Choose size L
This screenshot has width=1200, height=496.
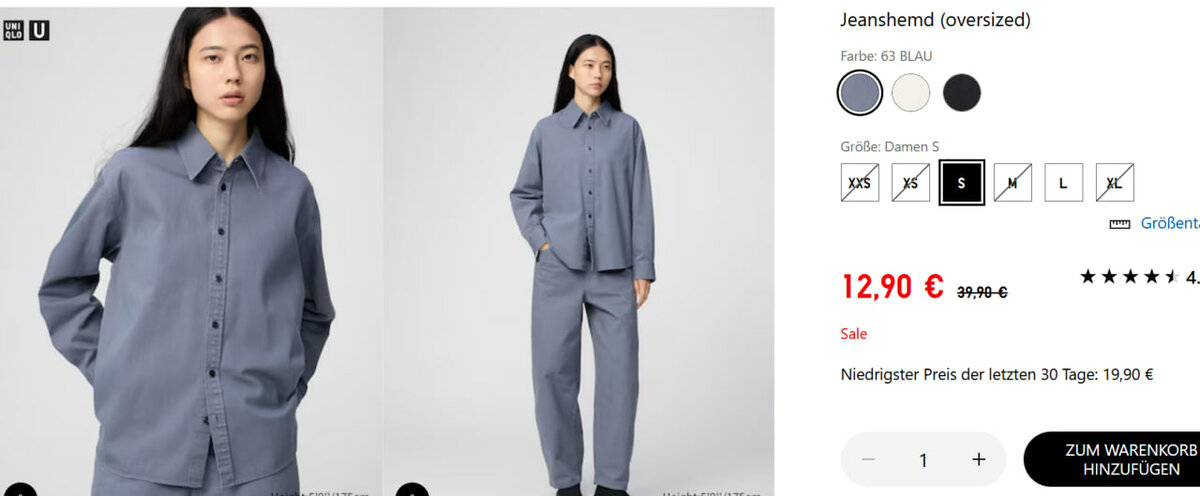[x=1064, y=183]
